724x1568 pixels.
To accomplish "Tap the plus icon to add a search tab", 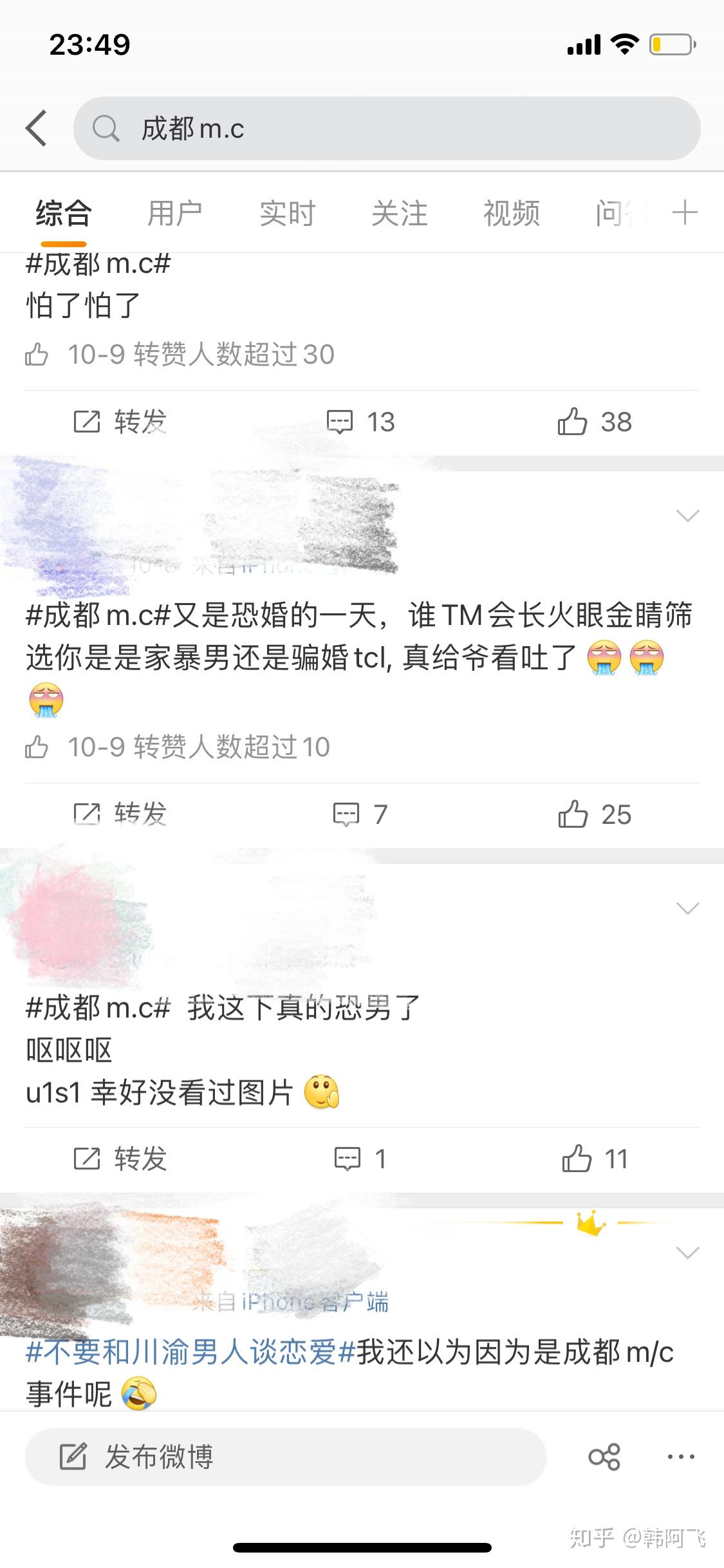I will point(684,212).
